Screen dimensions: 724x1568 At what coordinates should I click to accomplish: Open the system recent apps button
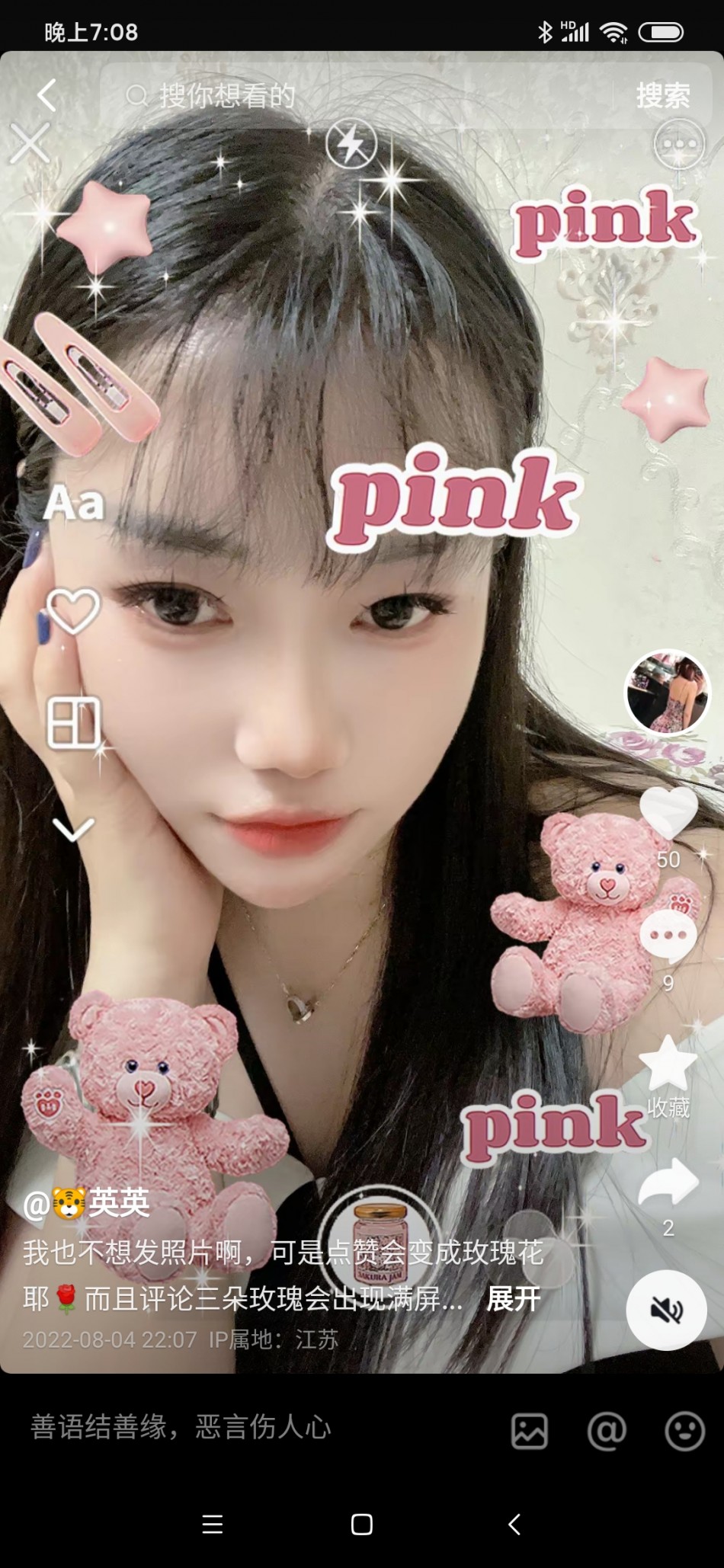click(213, 1524)
